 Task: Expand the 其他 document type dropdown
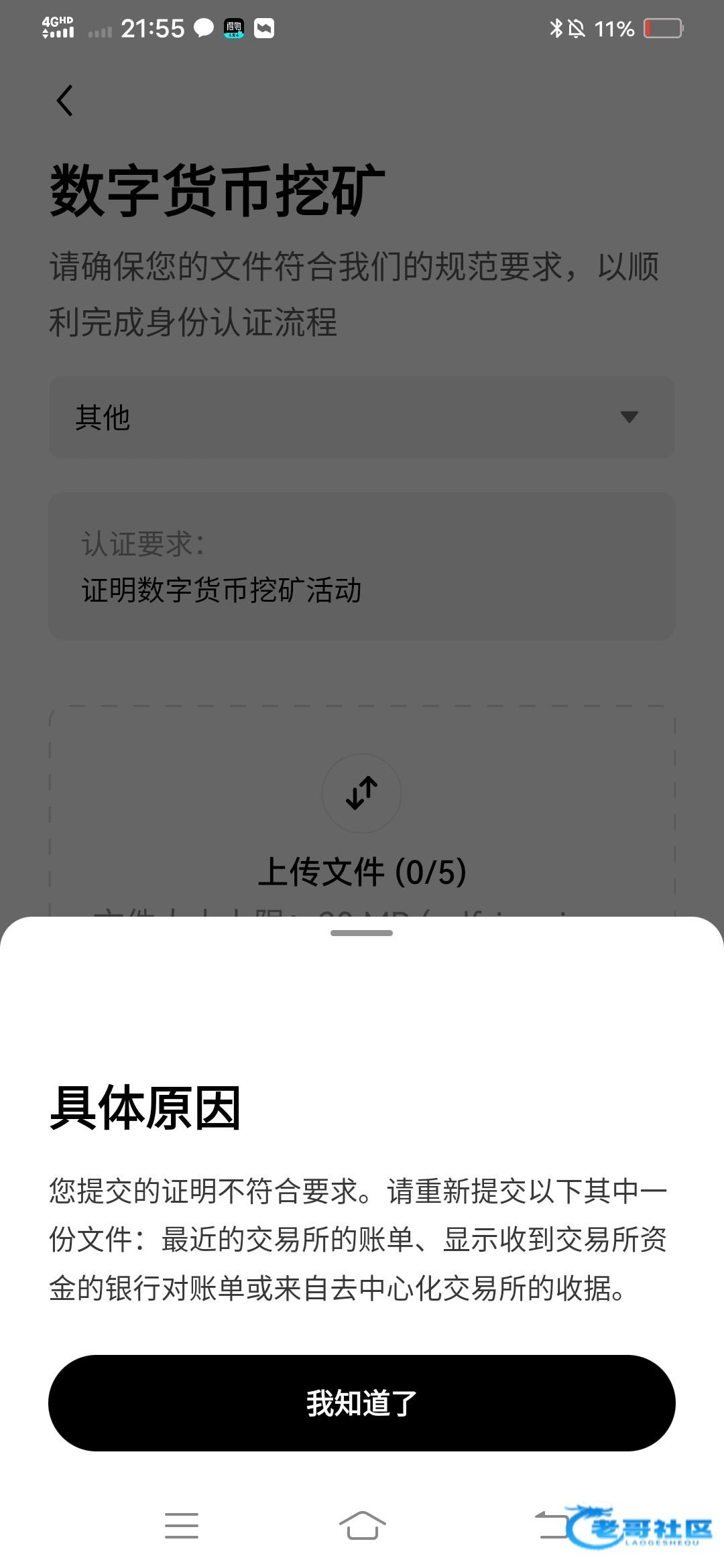coord(362,417)
